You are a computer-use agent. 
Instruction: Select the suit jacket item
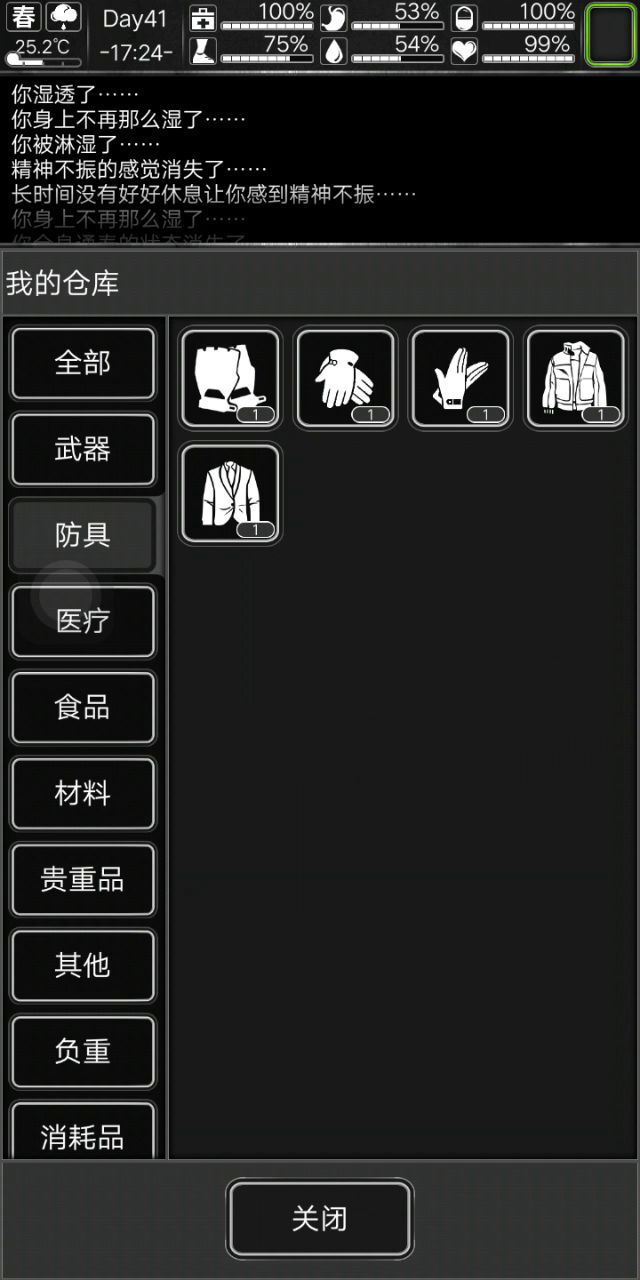point(231,494)
